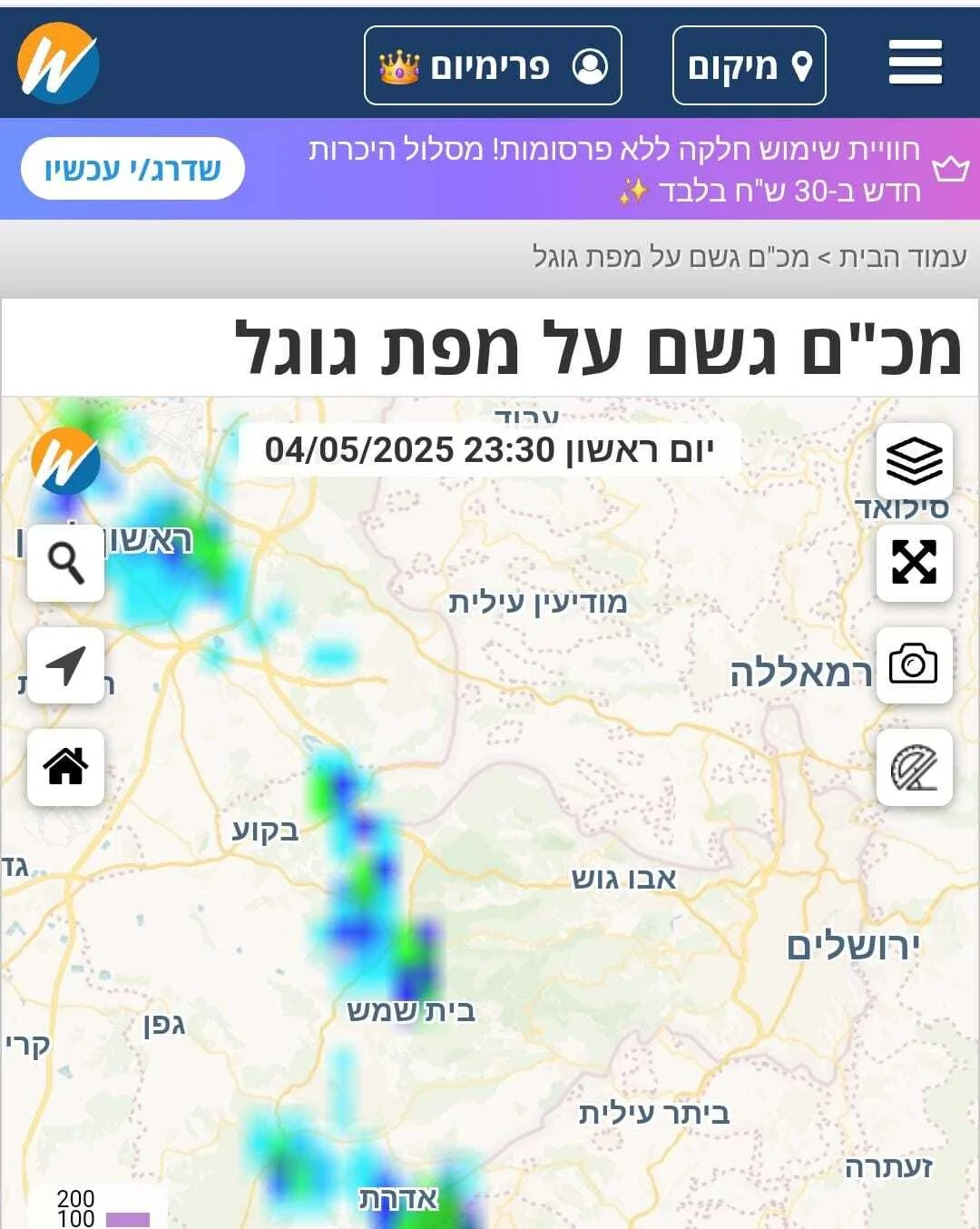980x1229 pixels.
Task: Open the פרימיום premium account button
Action: (493, 65)
